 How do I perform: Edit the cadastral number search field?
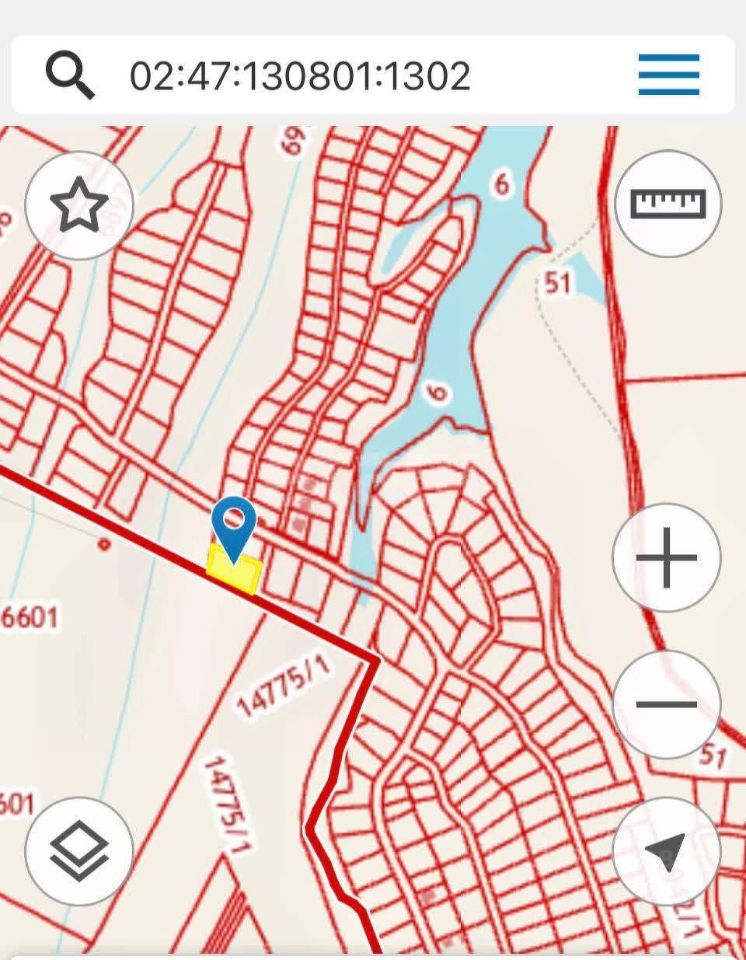pos(300,76)
